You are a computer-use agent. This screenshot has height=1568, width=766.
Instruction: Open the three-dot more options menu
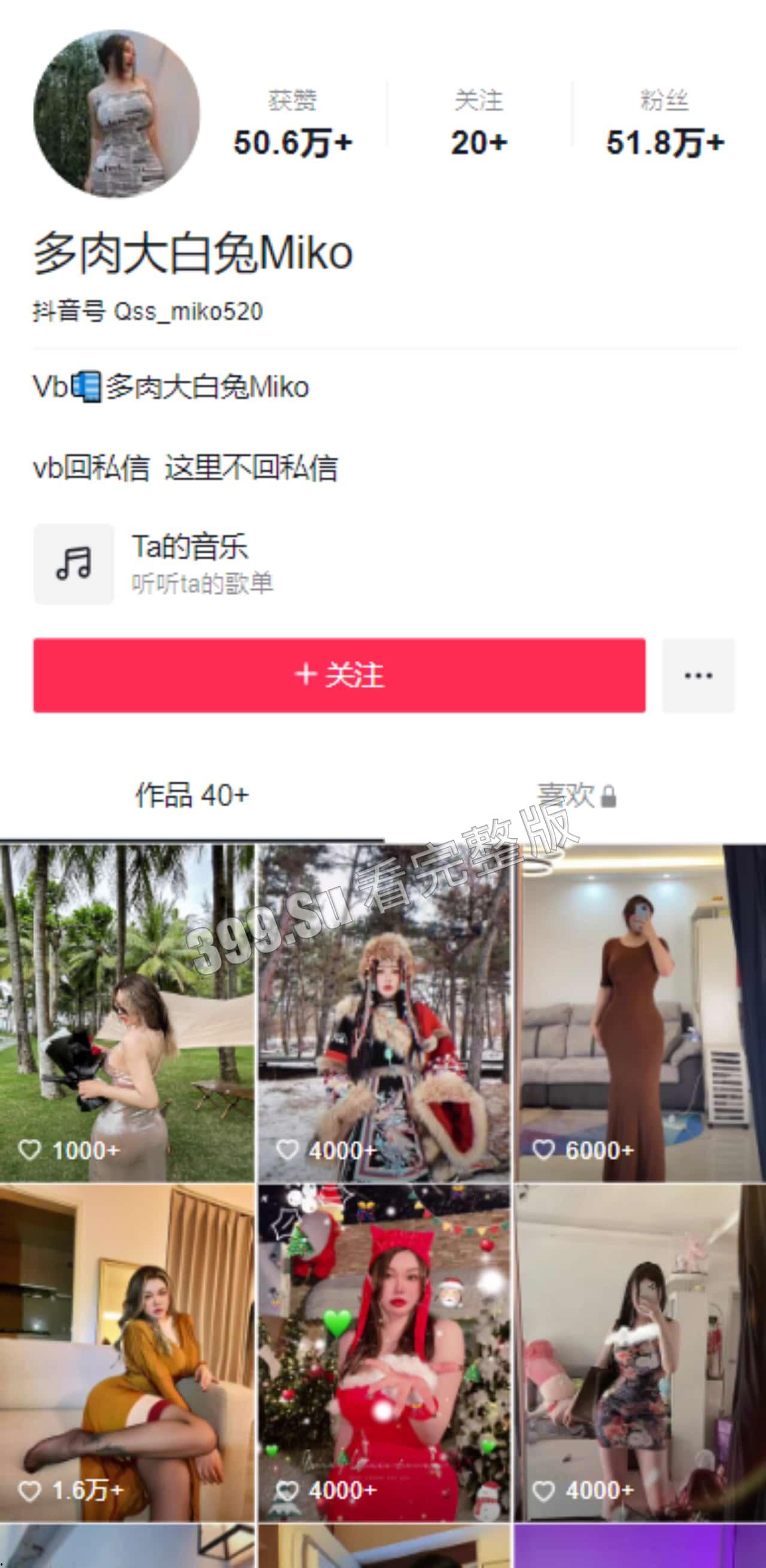(x=698, y=675)
